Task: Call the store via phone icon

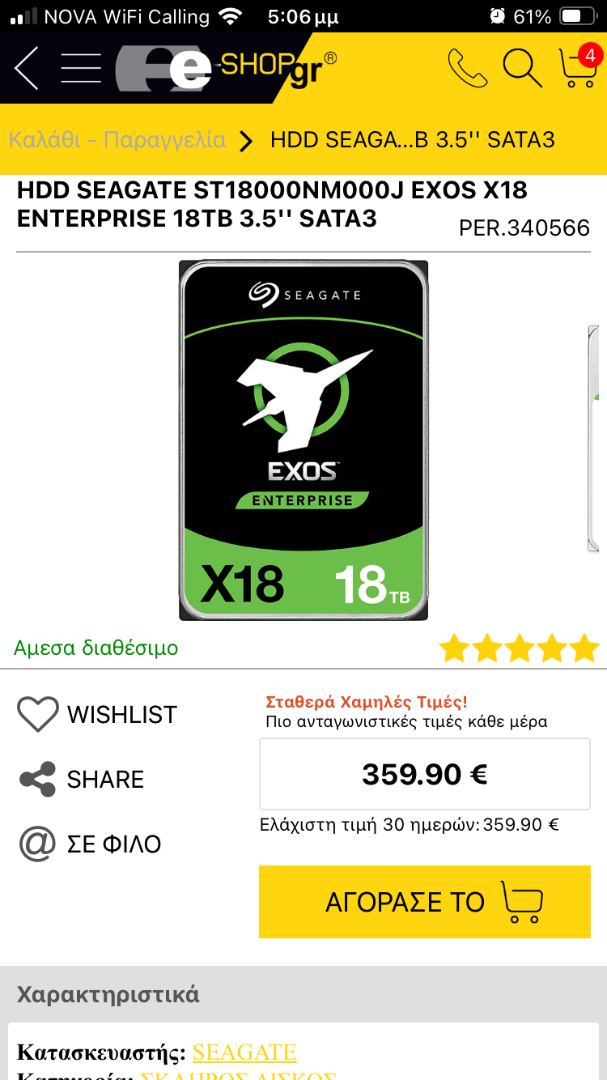Action: point(468,68)
